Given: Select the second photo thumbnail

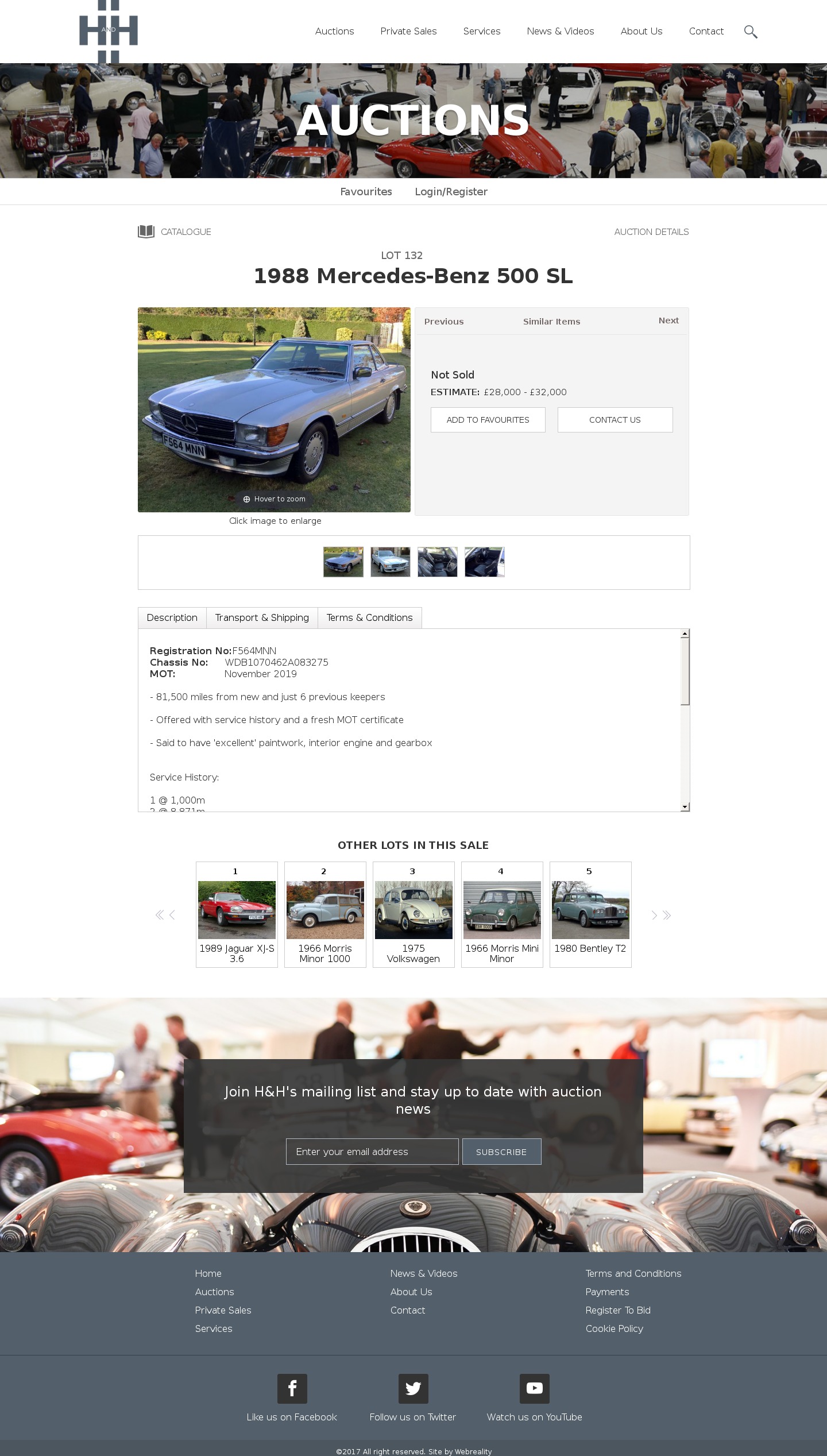Looking at the screenshot, I should [390, 562].
